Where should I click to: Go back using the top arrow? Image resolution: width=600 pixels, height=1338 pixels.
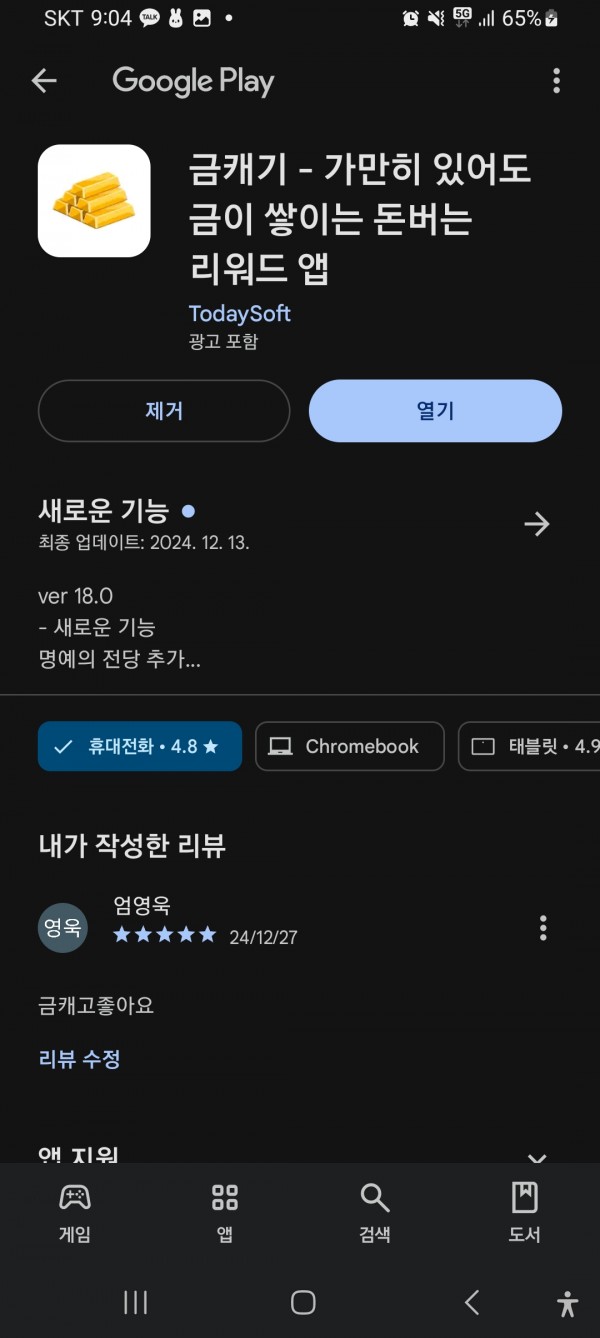[x=44, y=81]
